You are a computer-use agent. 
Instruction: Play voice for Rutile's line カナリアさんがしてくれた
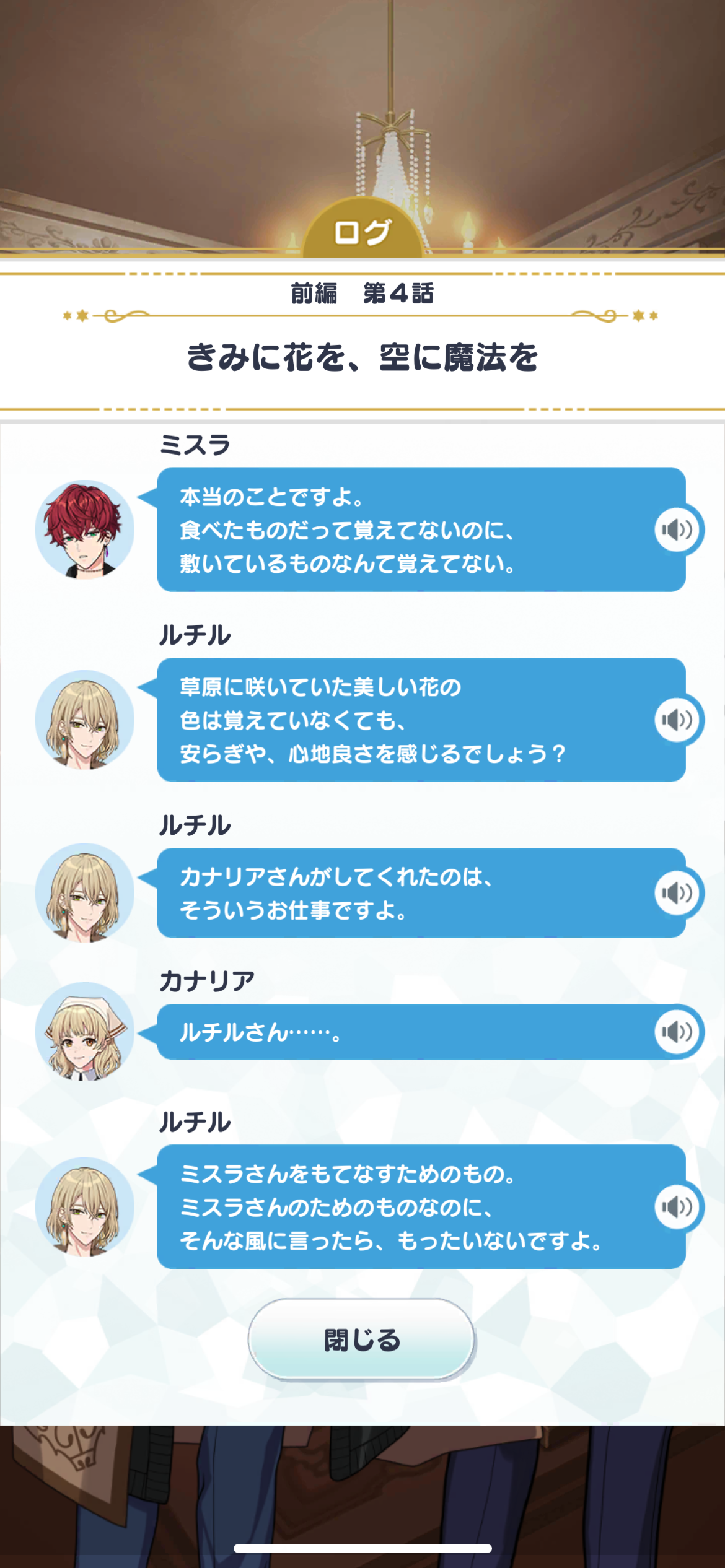[677, 892]
